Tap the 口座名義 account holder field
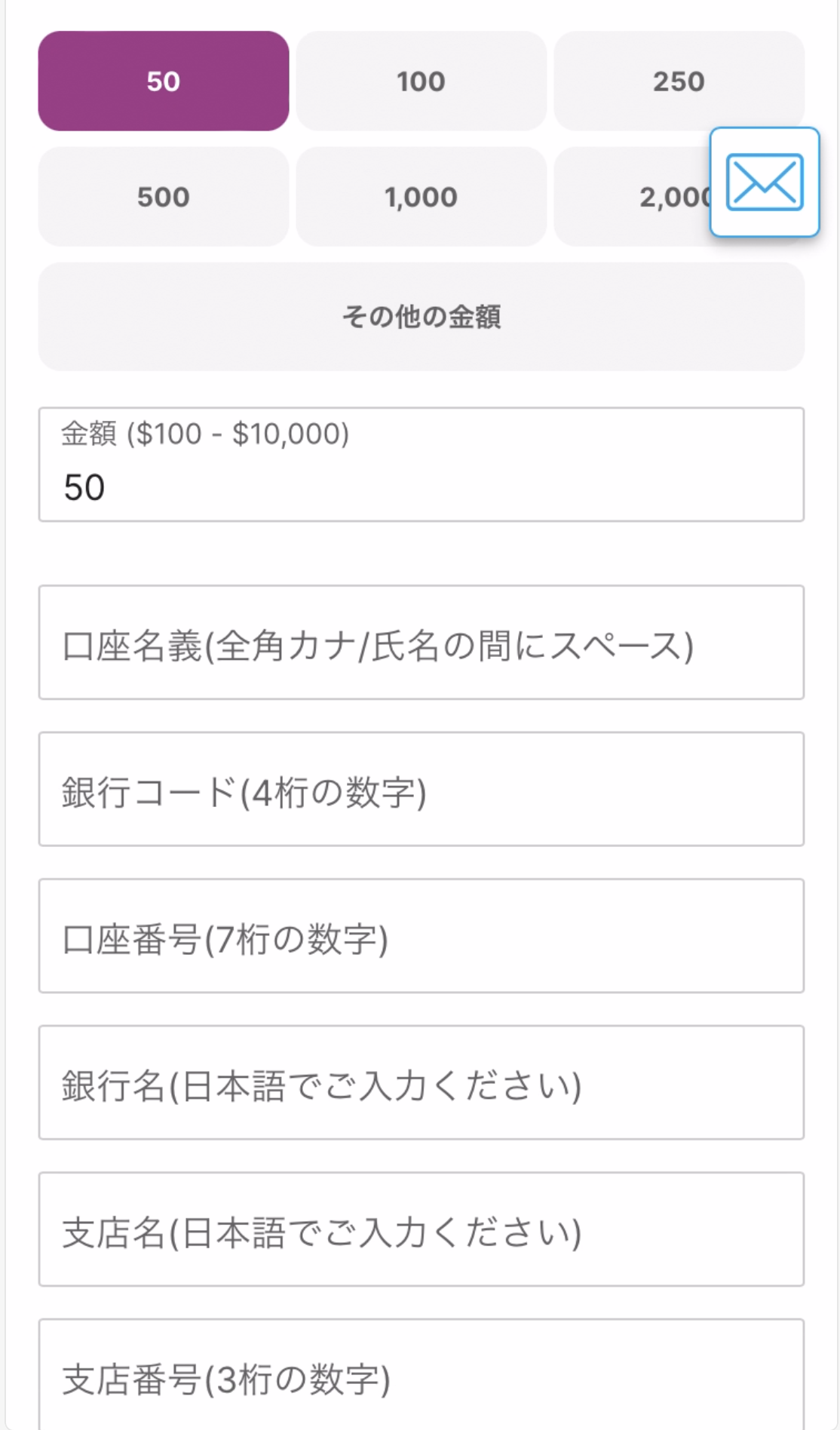 pos(422,643)
